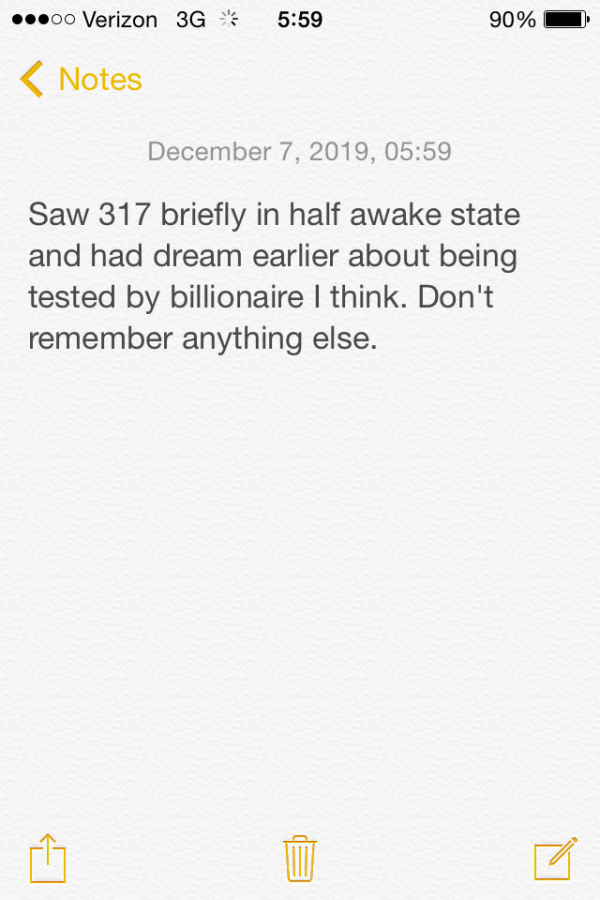Delete this note with the trash icon
This screenshot has width=600, height=900.
tap(300, 858)
